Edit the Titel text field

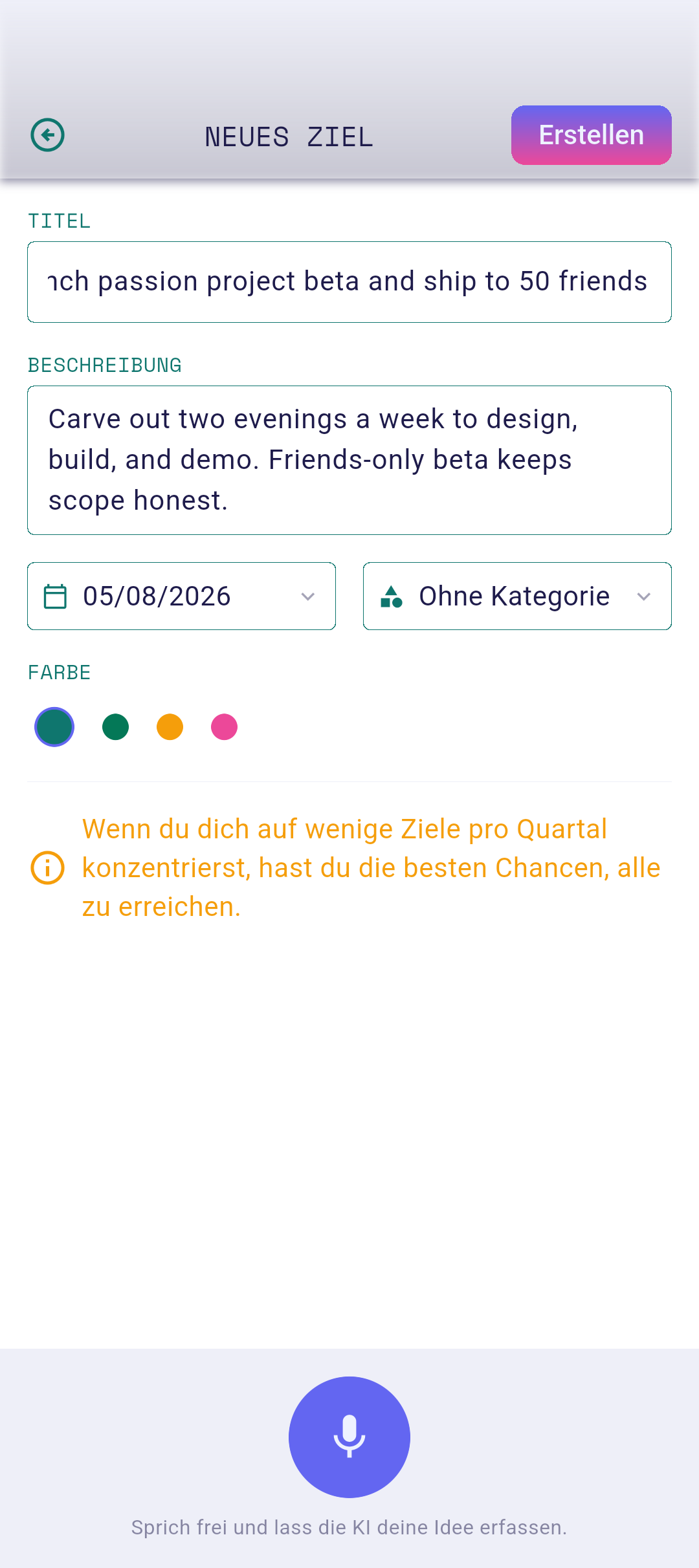pyautogui.click(x=349, y=282)
